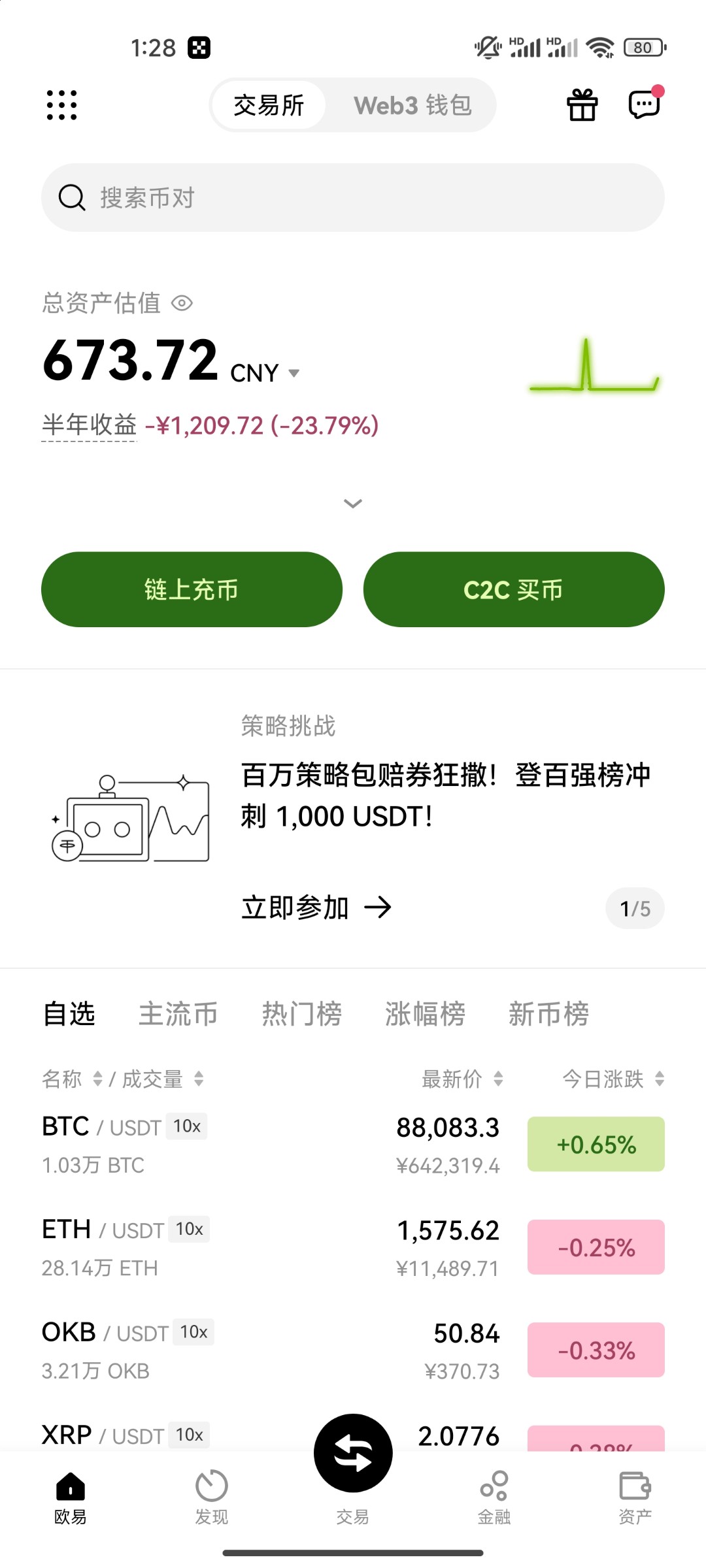Image resolution: width=706 pixels, height=1568 pixels.
Task: Switch to the 主流币 tab
Action: (178, 1014)
